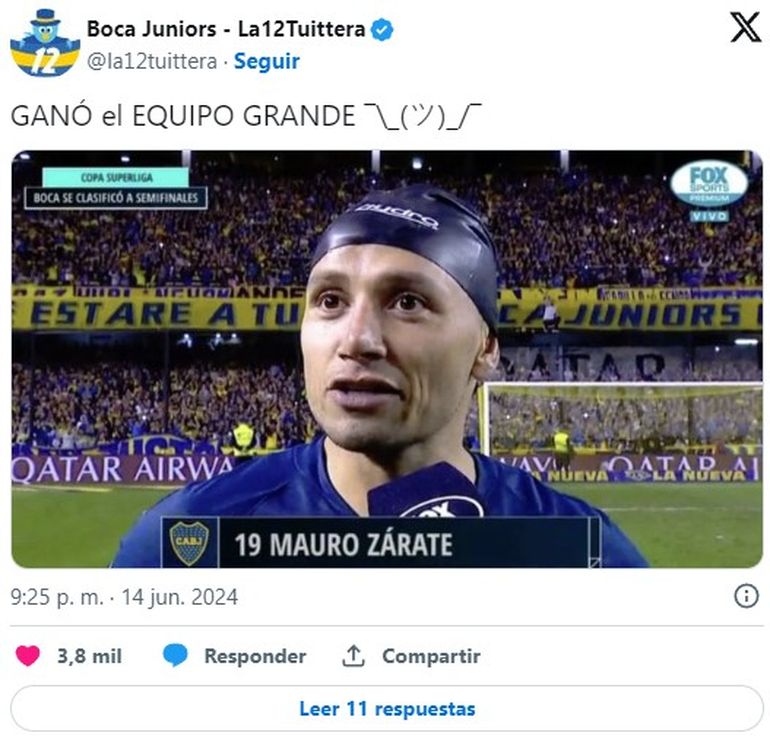Reply using the Responder button

(234, 656)
